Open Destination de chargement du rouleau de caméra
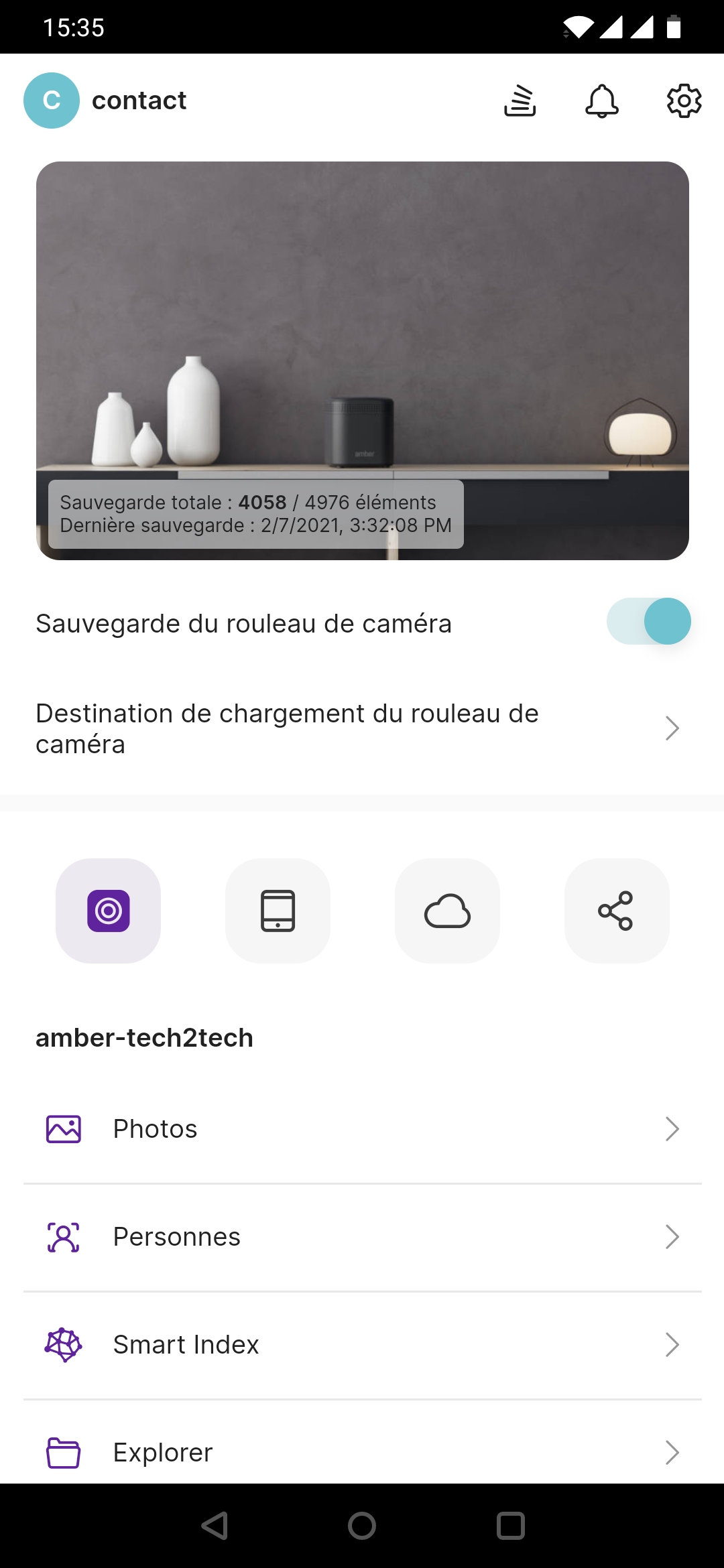The image size is (724, 1568). [362, 728]
